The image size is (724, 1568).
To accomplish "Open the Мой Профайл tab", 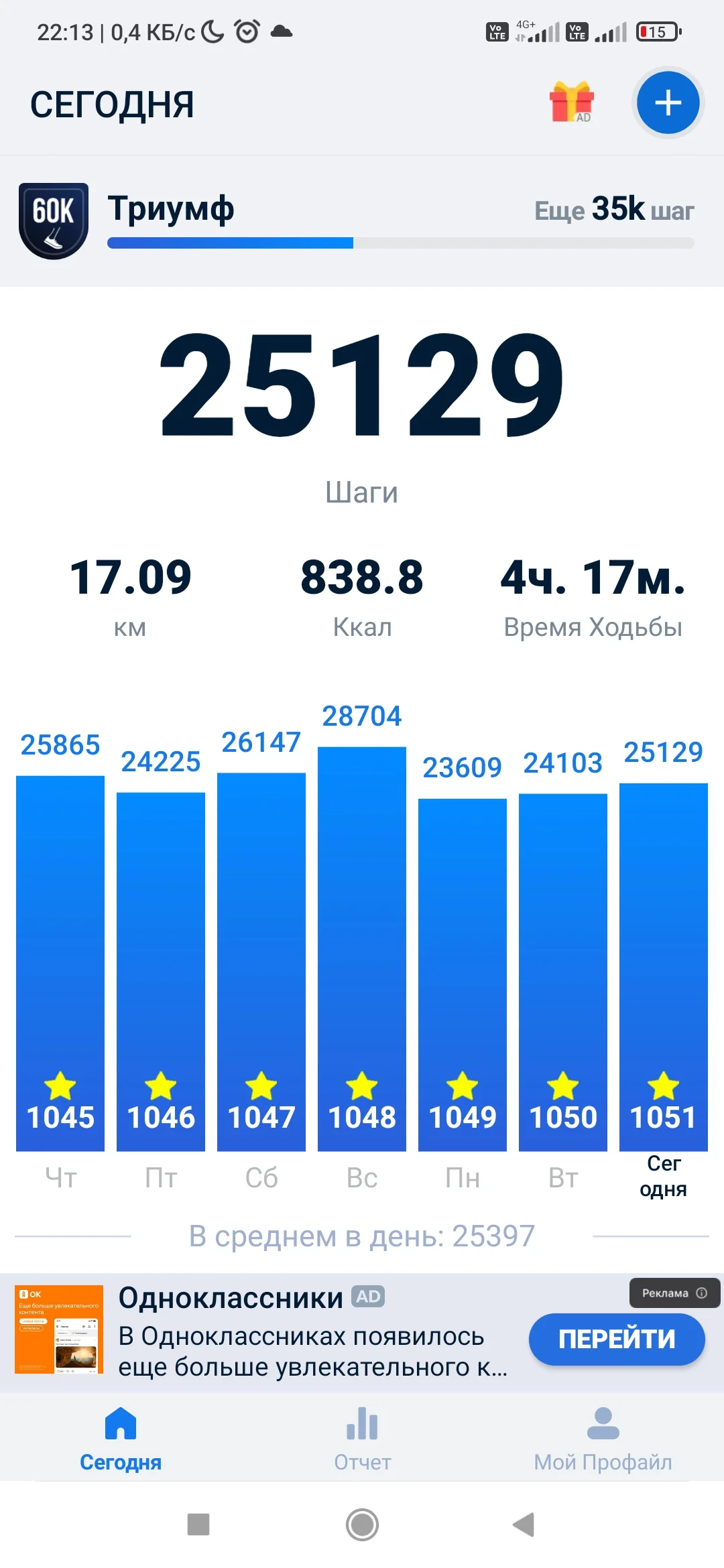I will tap(603, 1438).
